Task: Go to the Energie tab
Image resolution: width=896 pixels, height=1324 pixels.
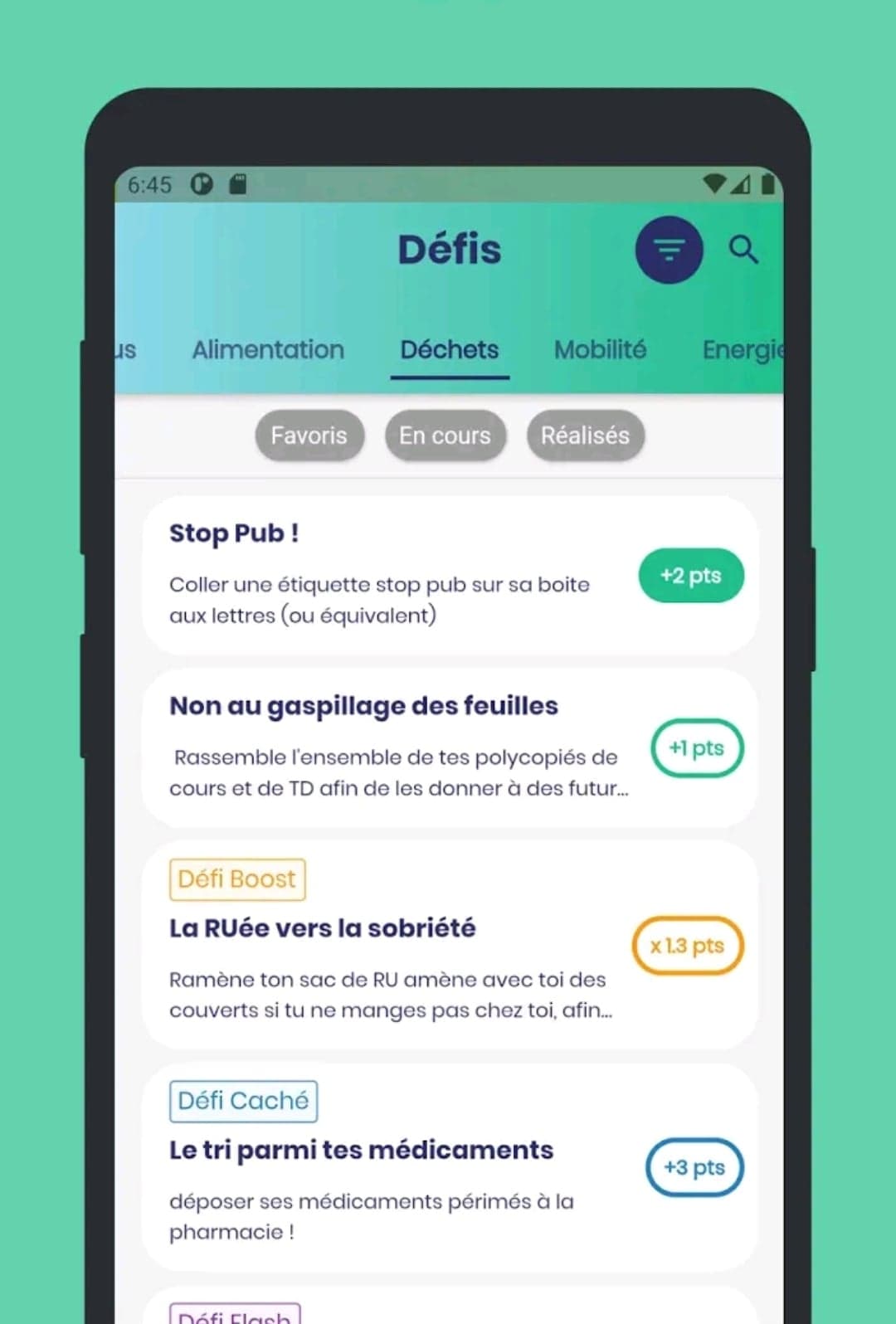Action: coord(741,350)
